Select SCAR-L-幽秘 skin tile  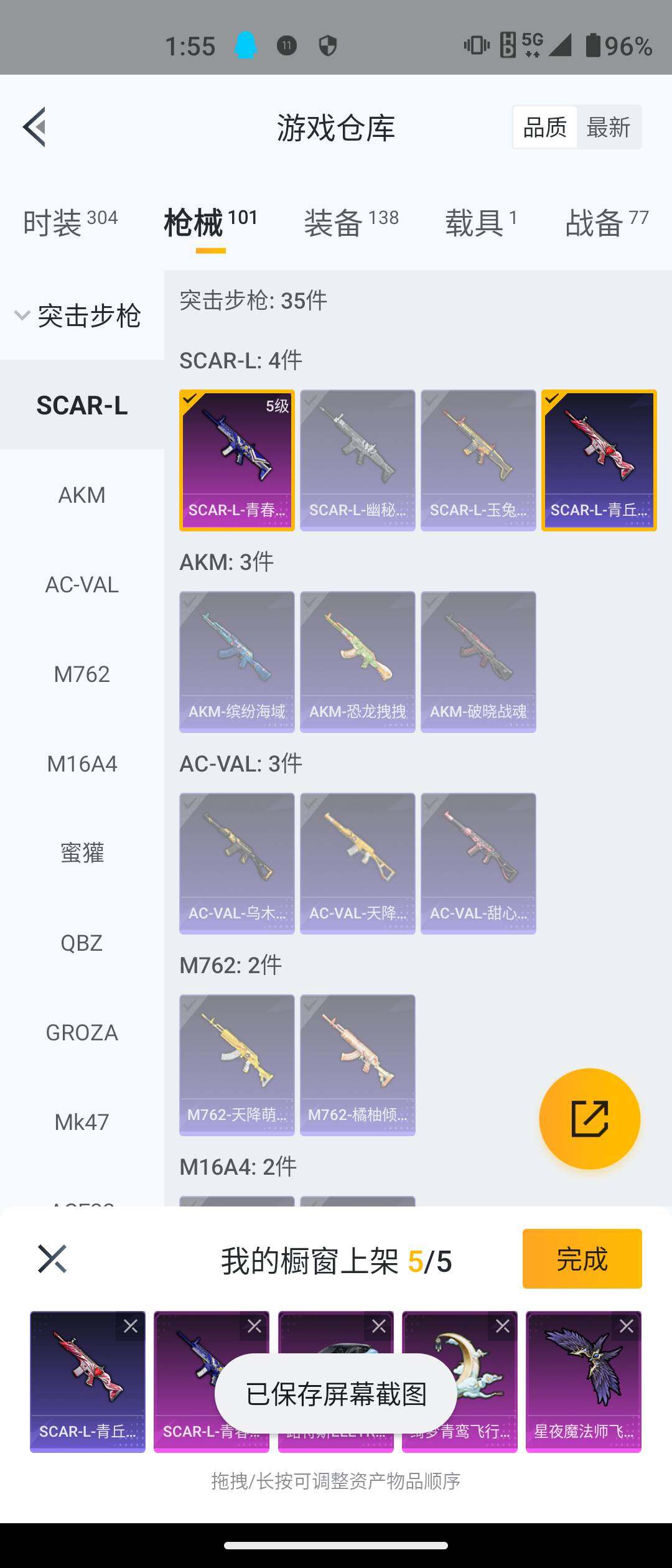357,460
